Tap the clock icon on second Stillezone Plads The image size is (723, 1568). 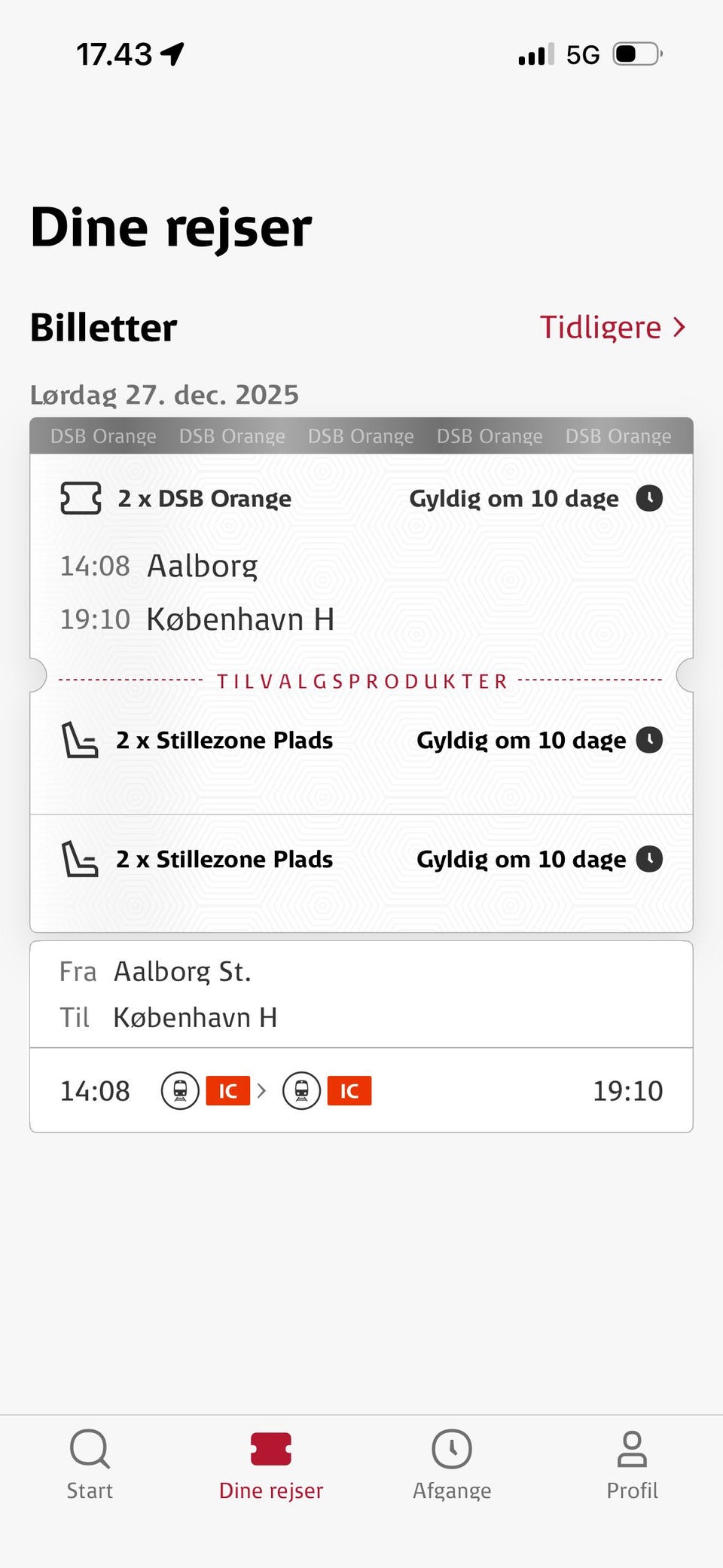pyautogui.click(x=651, y=859)
